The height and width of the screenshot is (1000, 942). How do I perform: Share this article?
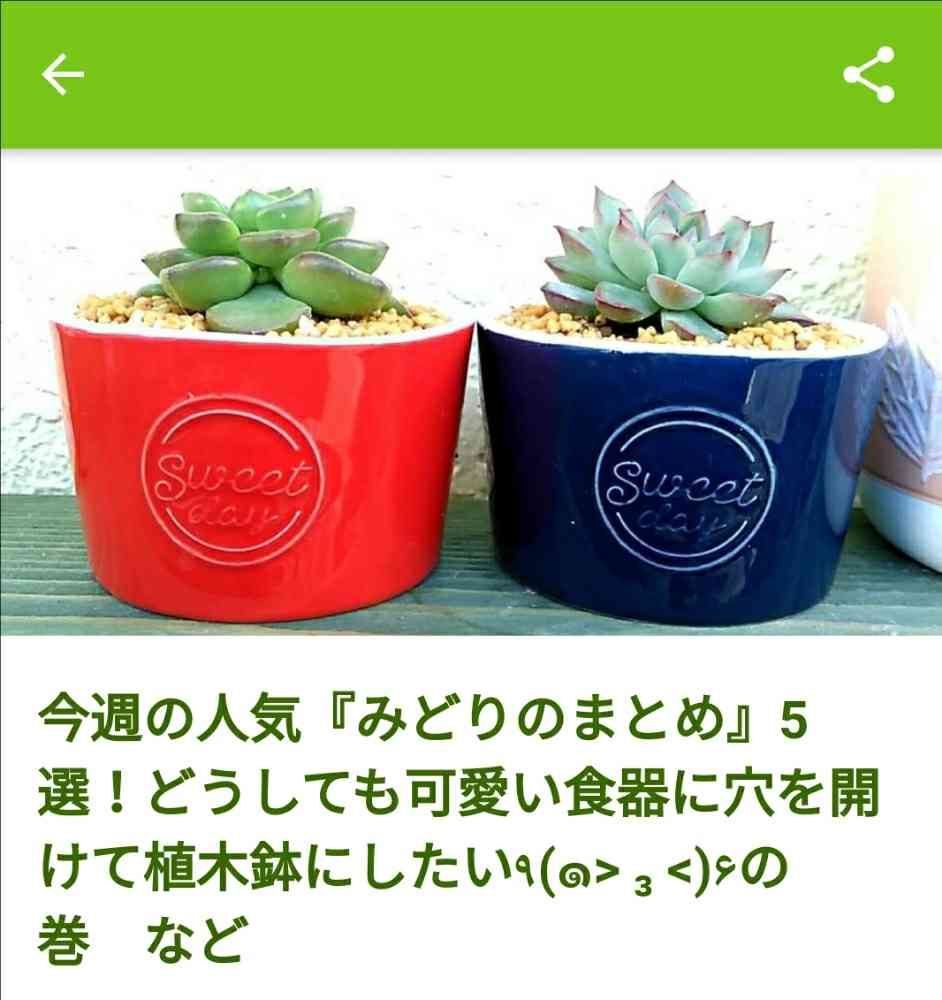tap(868, 76)
